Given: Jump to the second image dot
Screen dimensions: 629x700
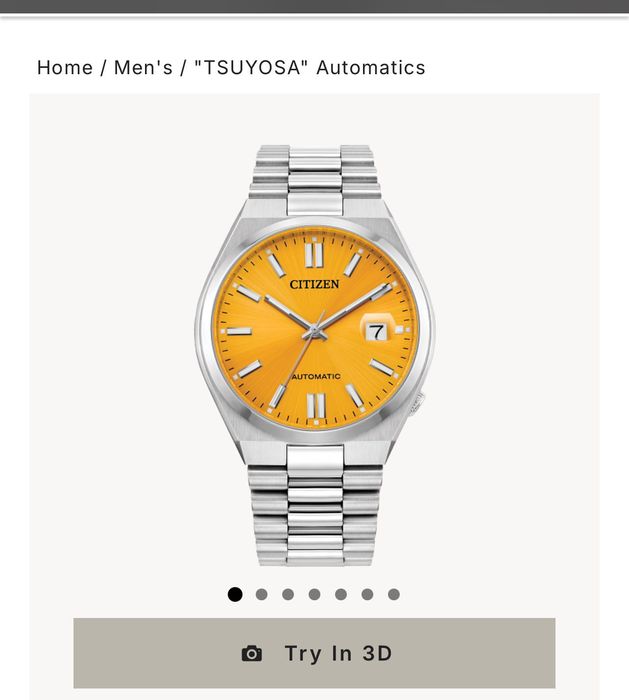Looking at the screenshot, I should point(261,594).
